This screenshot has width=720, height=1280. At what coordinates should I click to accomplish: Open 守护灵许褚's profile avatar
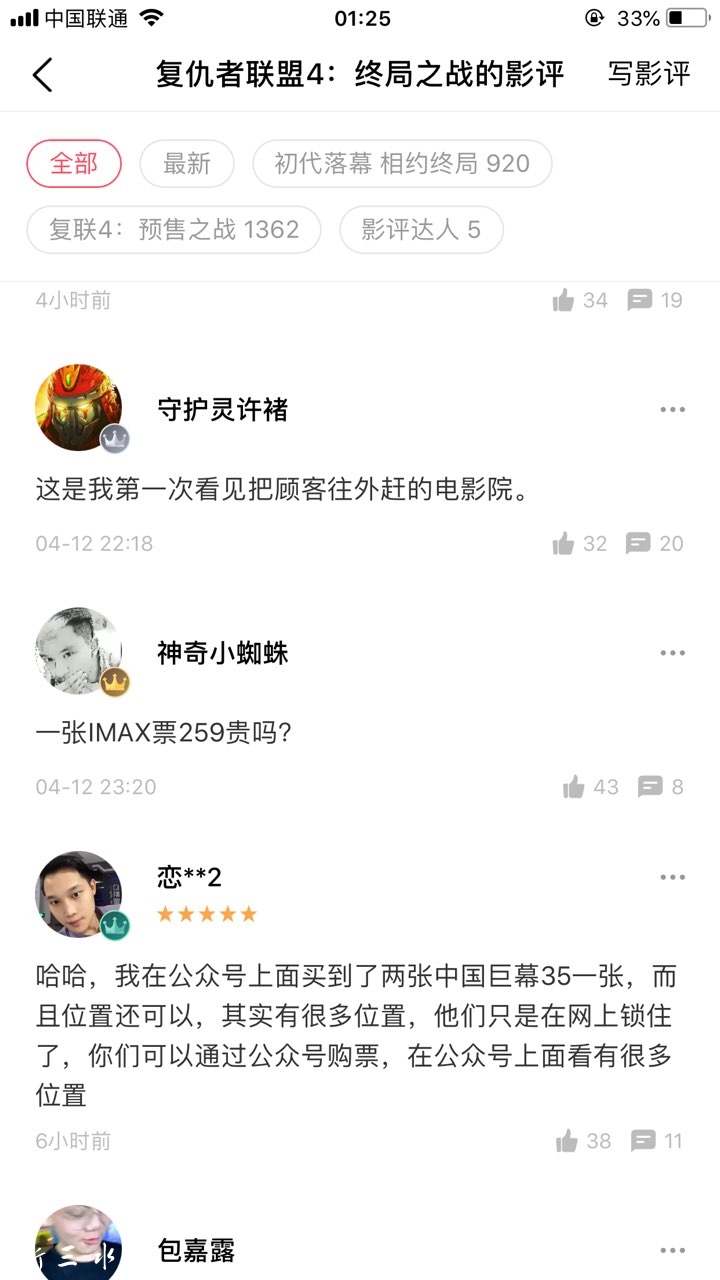pos(79,407)
